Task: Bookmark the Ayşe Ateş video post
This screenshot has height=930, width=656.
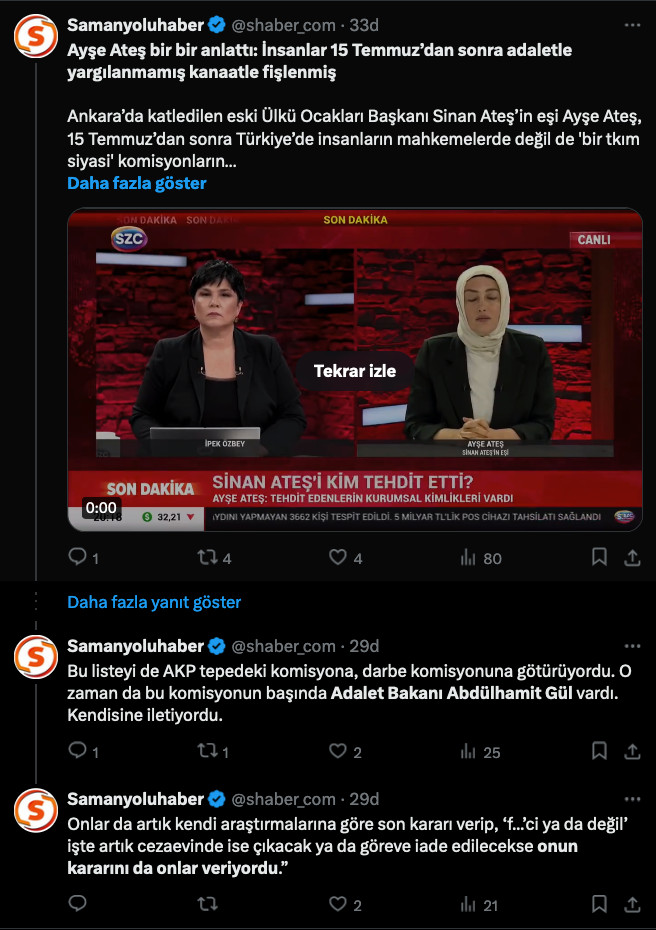Action: [x=599, y=558]
